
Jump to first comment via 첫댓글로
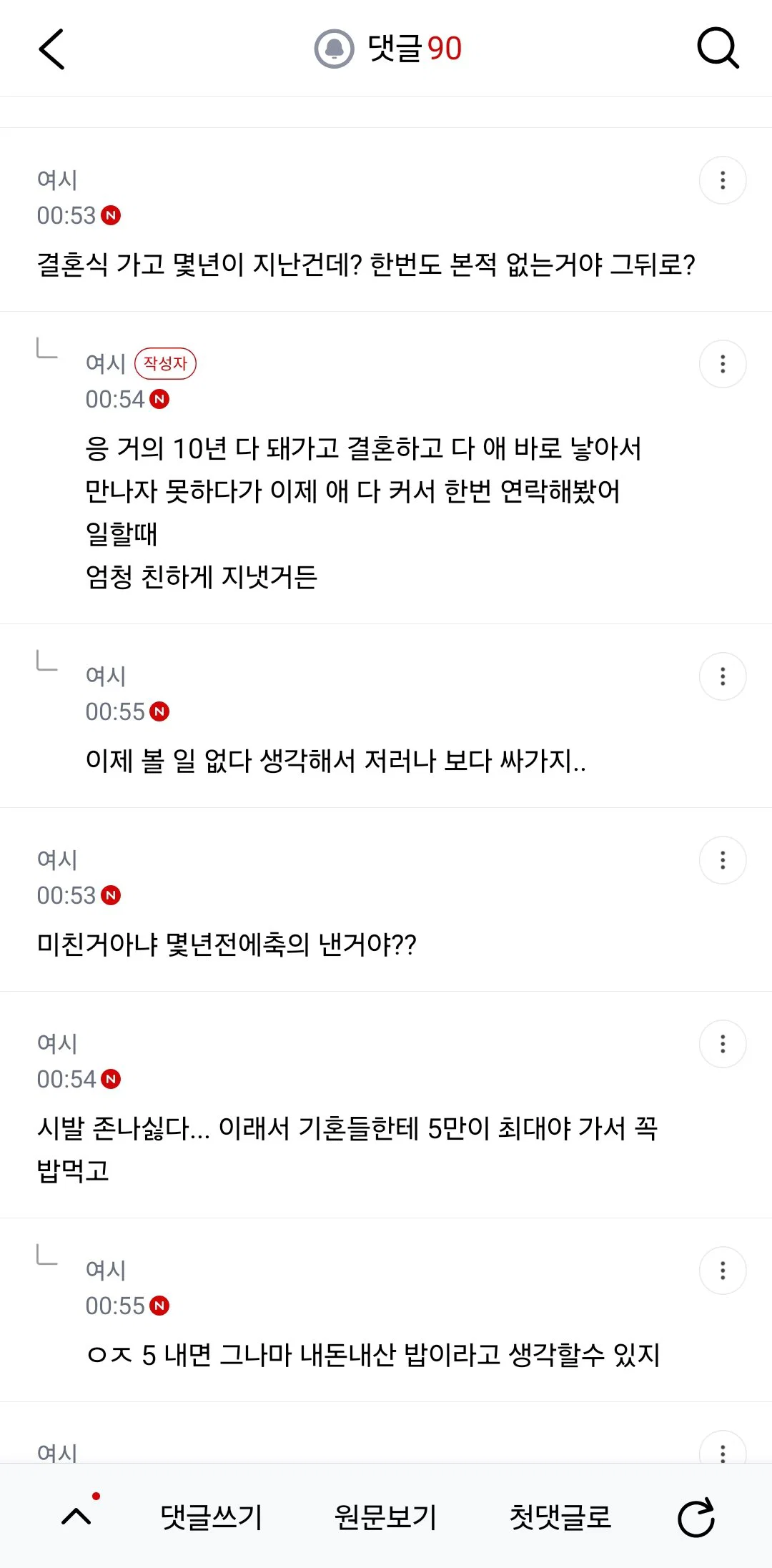(x=560, y=1516)
